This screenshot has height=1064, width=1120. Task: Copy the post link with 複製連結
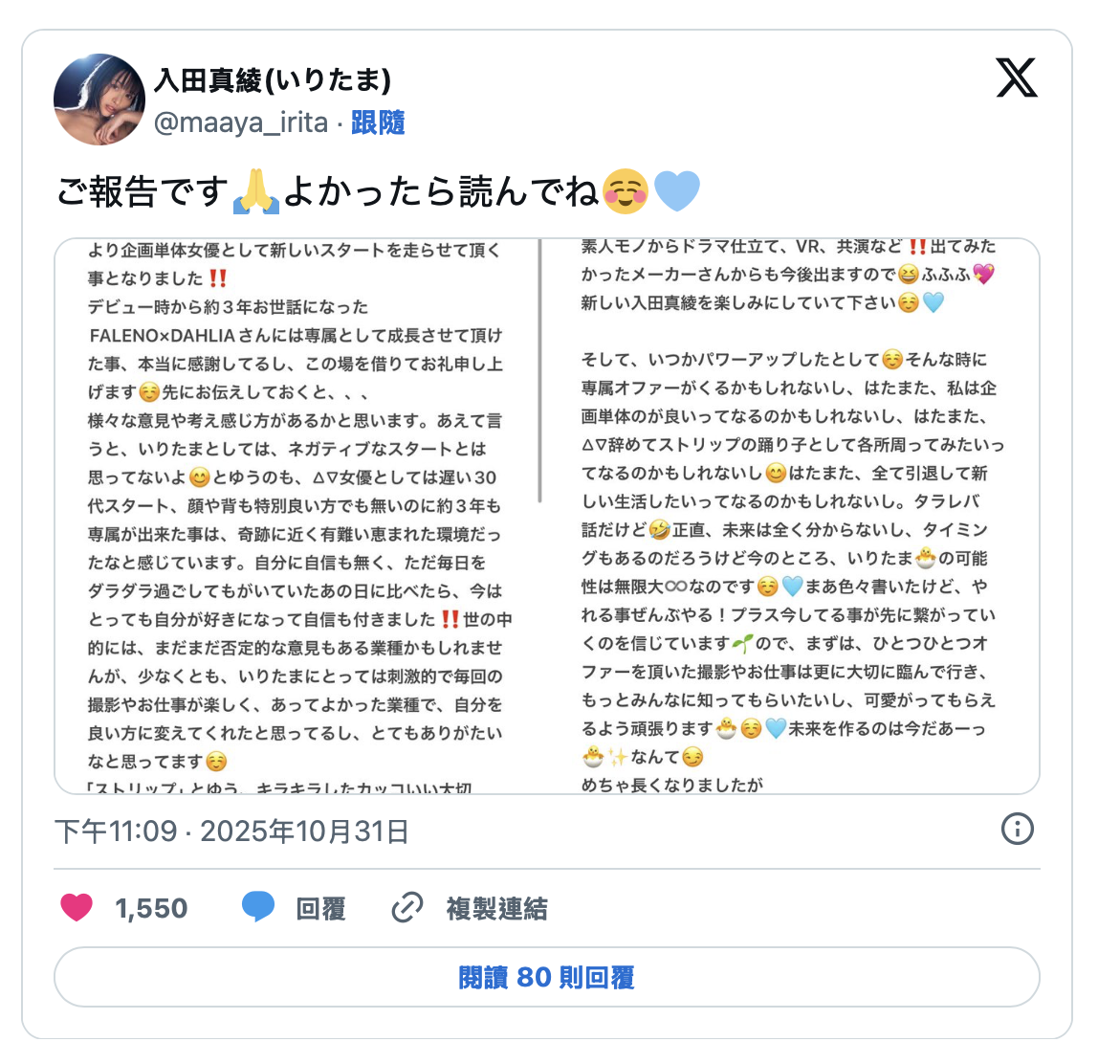[x=470, y=907]
